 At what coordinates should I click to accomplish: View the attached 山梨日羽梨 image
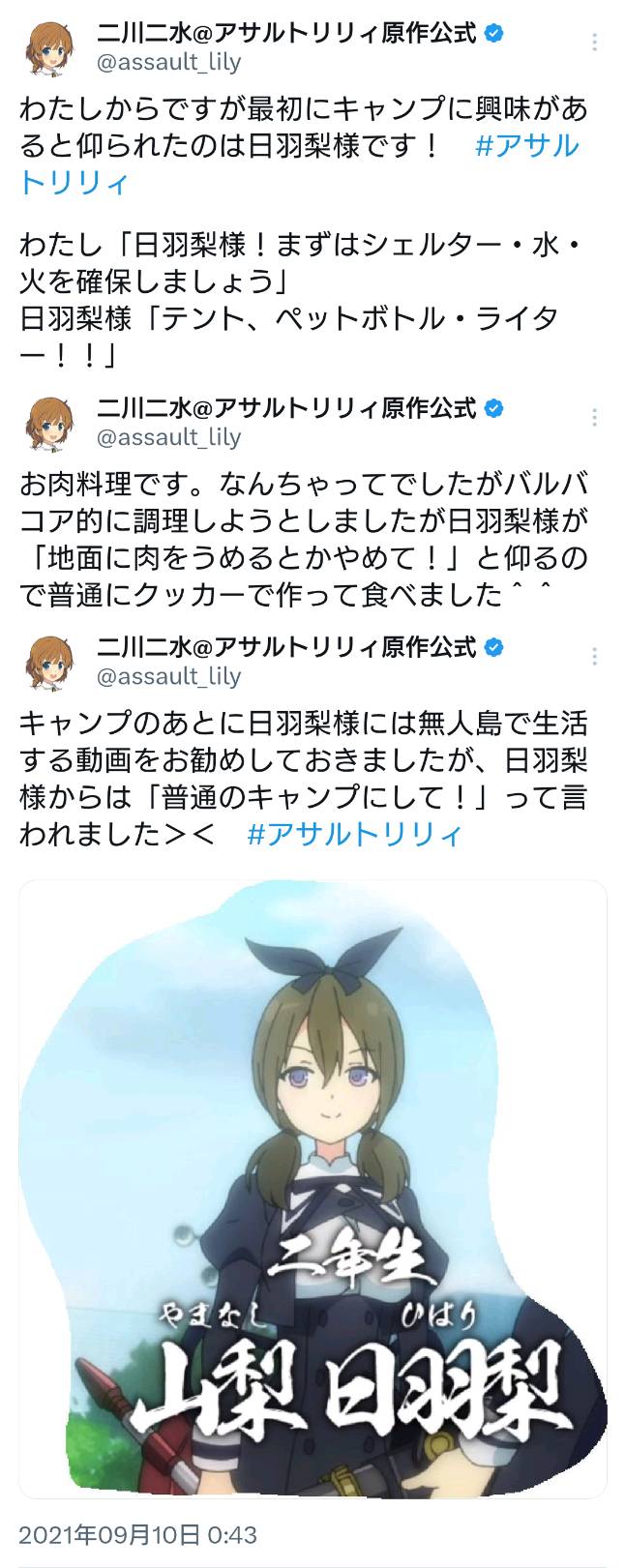tap(312, 1189)
